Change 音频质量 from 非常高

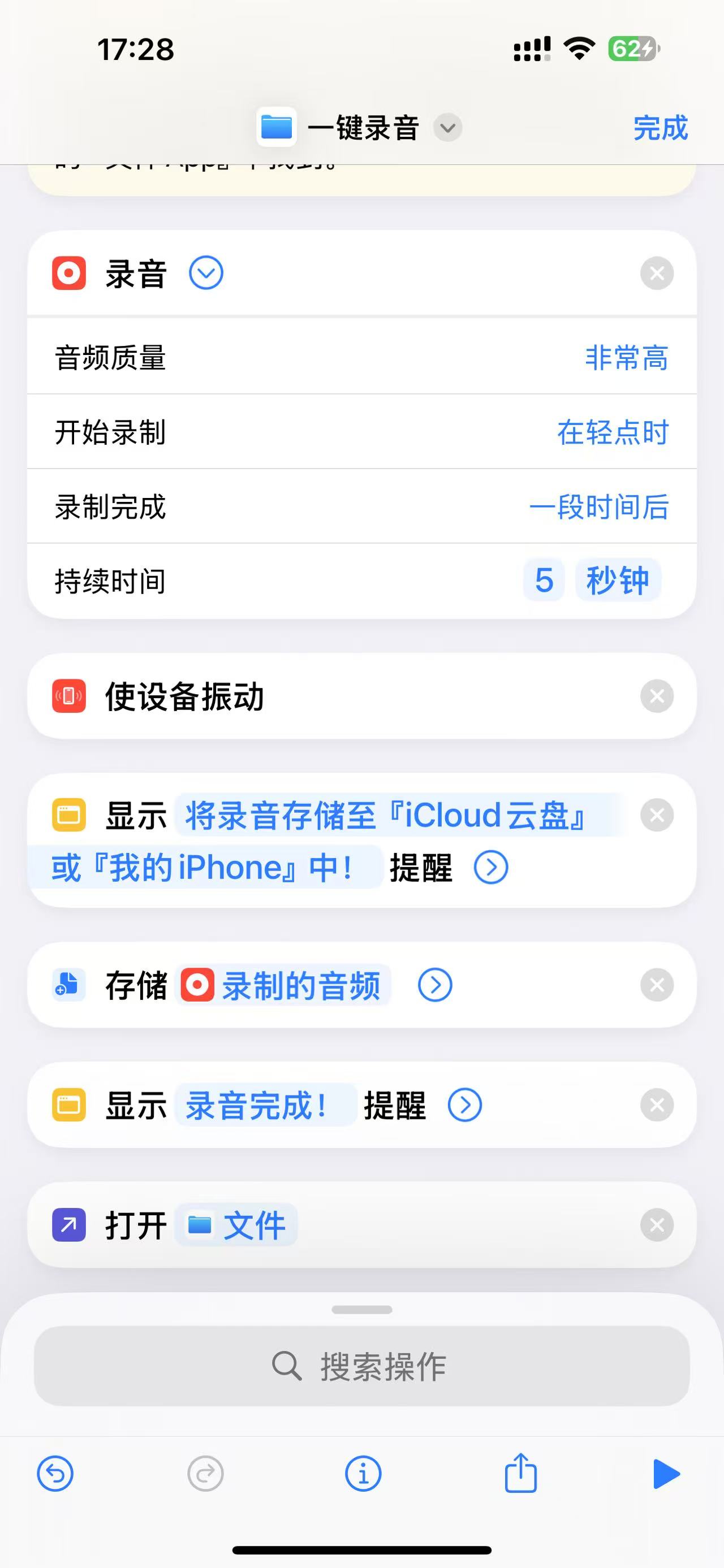coord(626,357)
